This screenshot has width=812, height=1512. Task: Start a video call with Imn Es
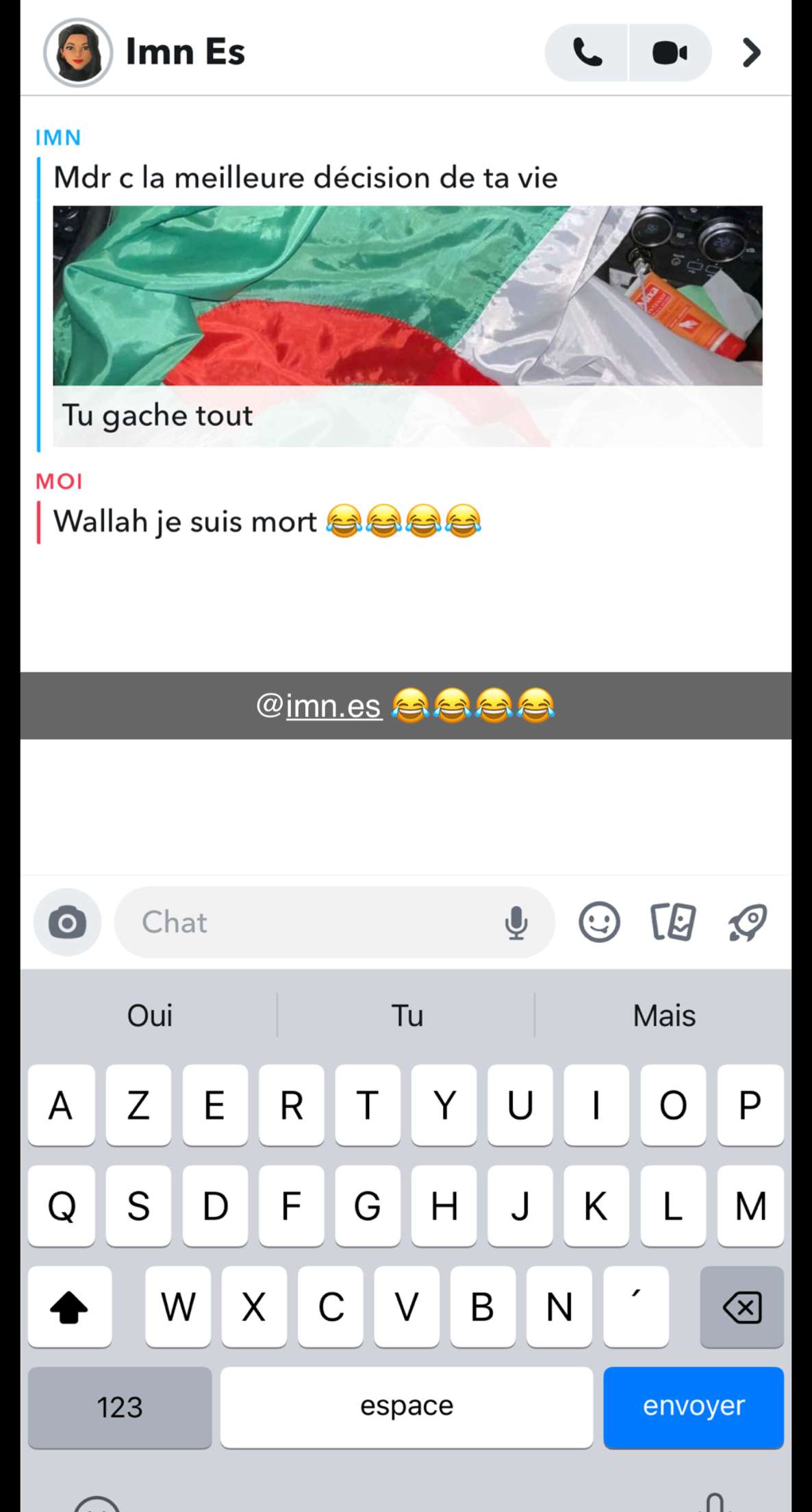(670, 53)
